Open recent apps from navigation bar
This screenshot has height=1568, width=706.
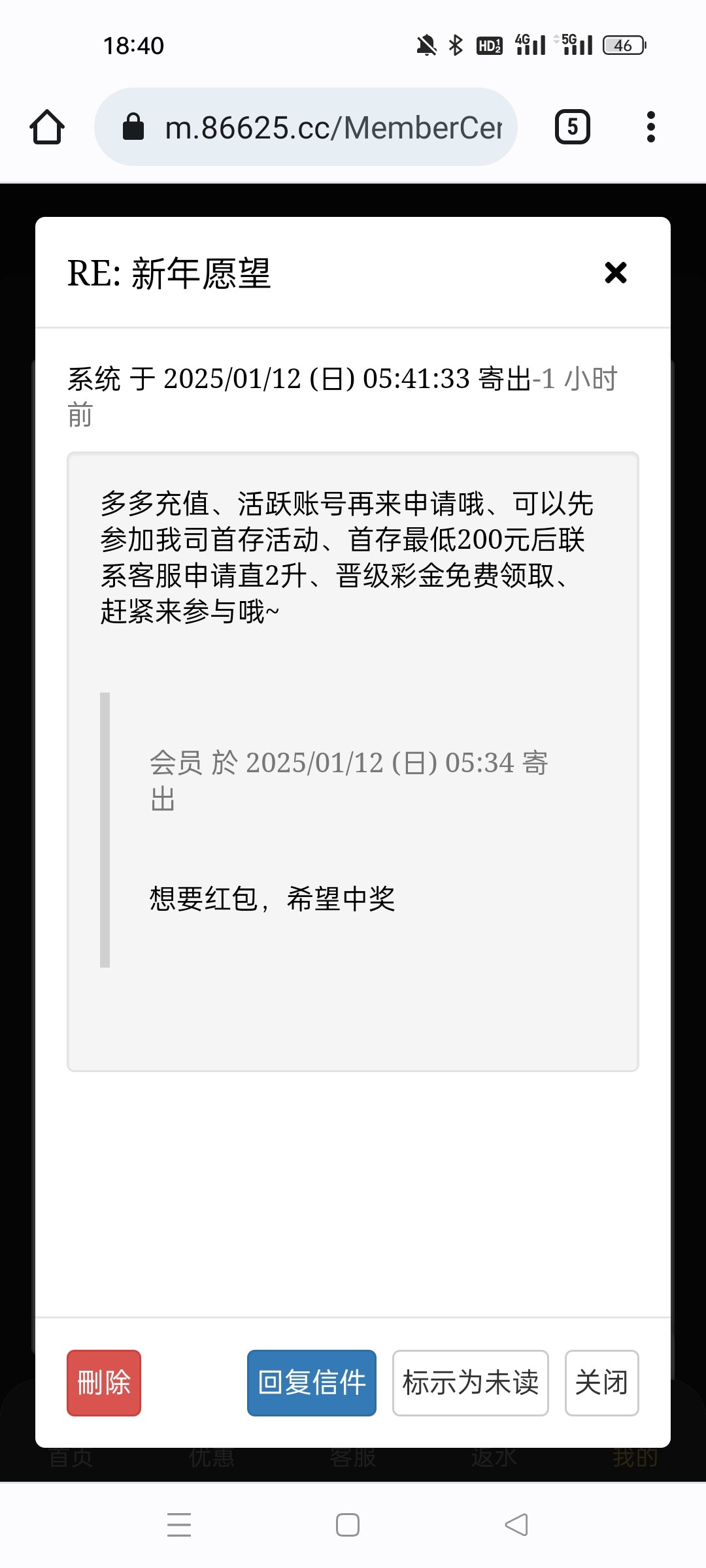[x=179, y=1525]
